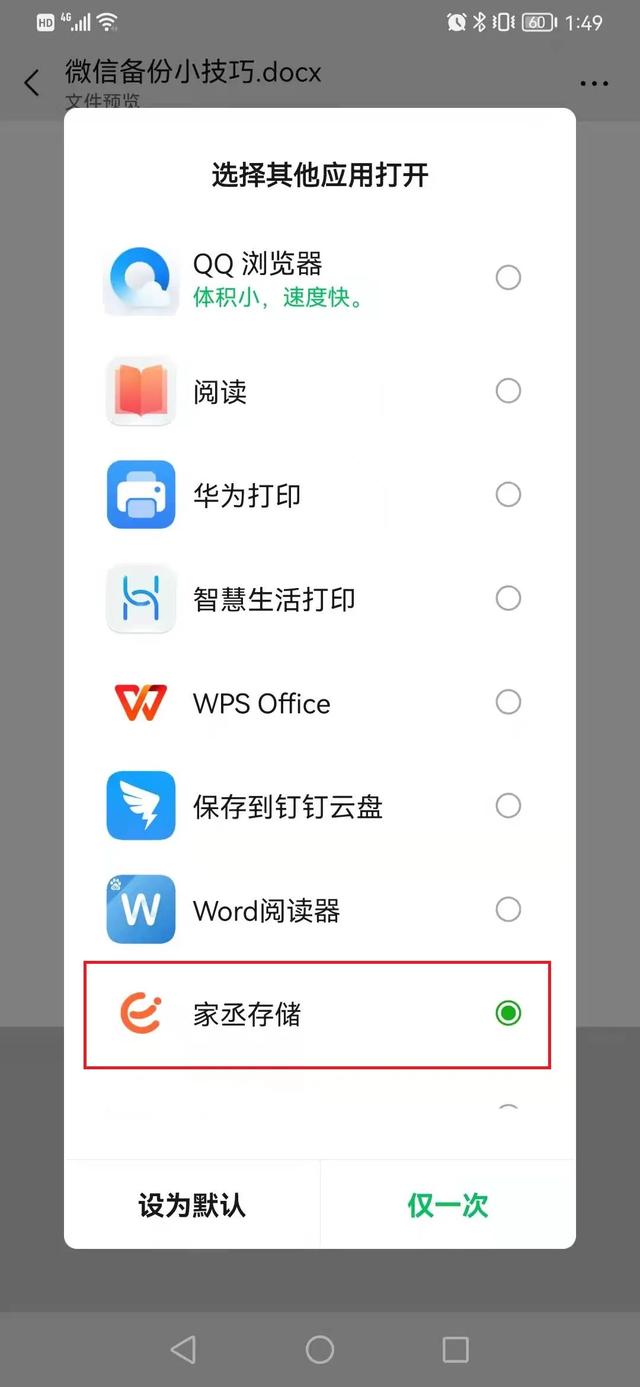Confirm with 仅一次 button
The width and height of the screenshot is (640, 1387).
tap(448, 1205)
